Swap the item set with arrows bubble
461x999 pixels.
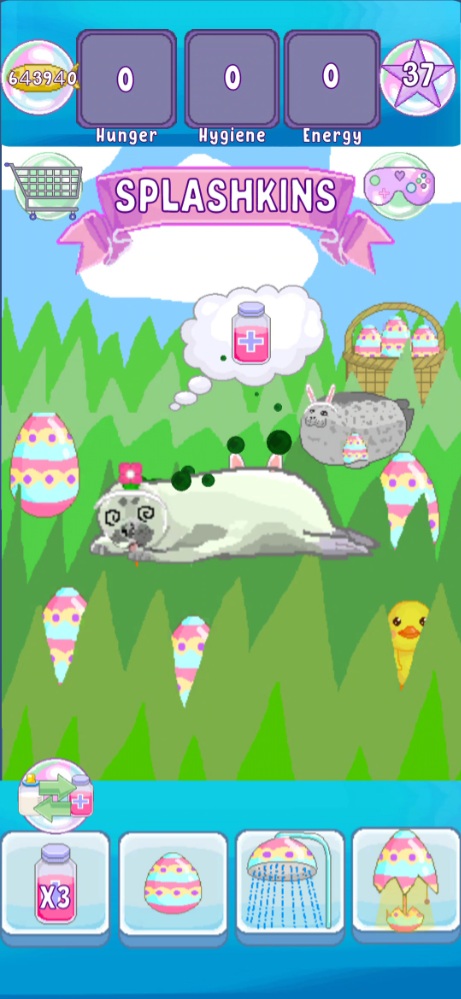pyautogui.click(x=55, y=795)
